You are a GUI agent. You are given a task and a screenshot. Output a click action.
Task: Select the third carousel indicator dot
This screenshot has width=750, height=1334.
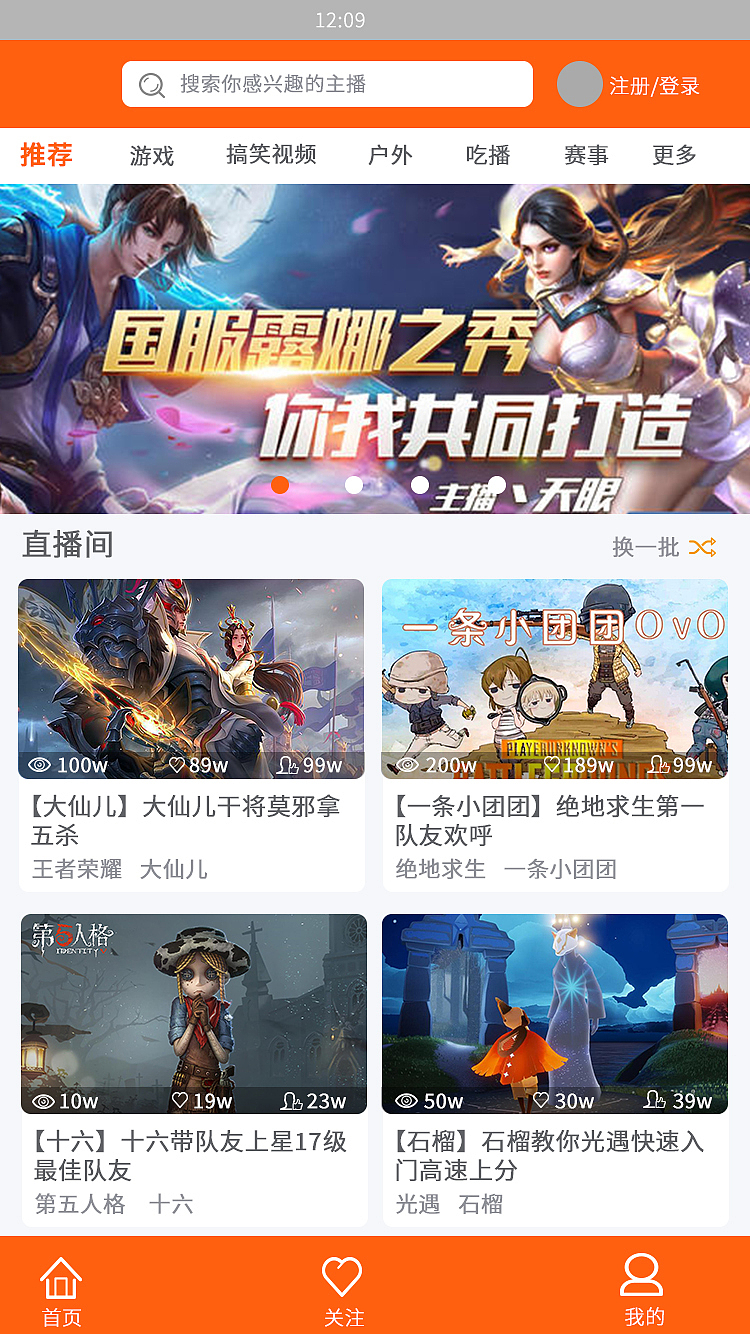[x=420, y=485]
